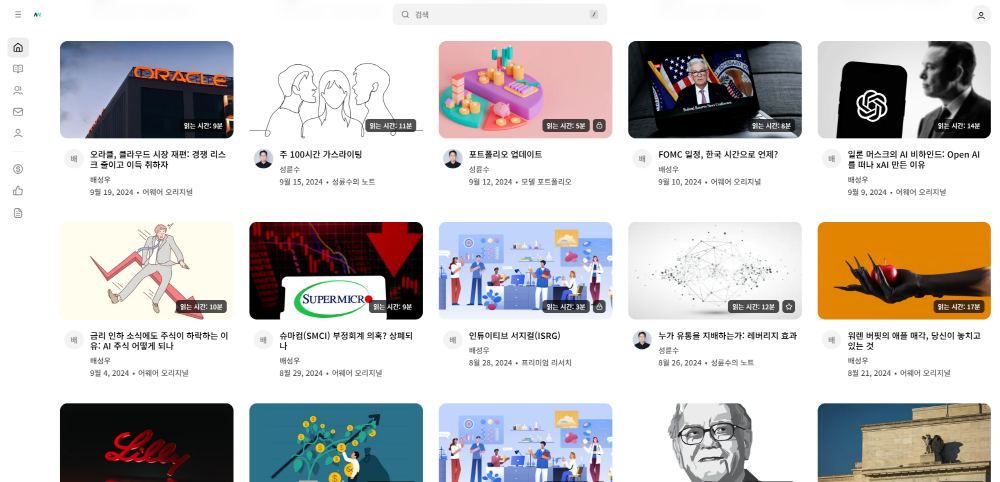This screenshot has width=1000, height=482.
Task: Open the book icon in the sidebar
Action: tap(18, 69)
